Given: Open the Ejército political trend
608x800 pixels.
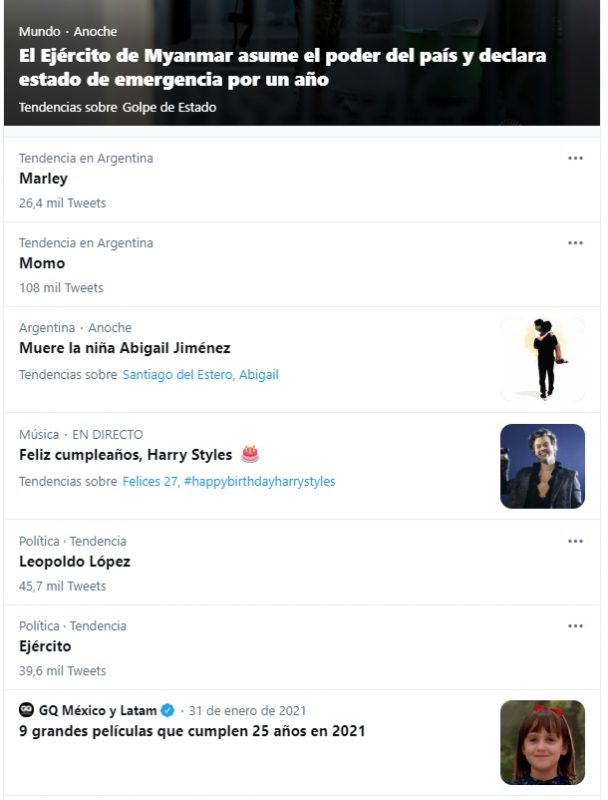Looking at the screenshot, I should [x=45, y=647].
